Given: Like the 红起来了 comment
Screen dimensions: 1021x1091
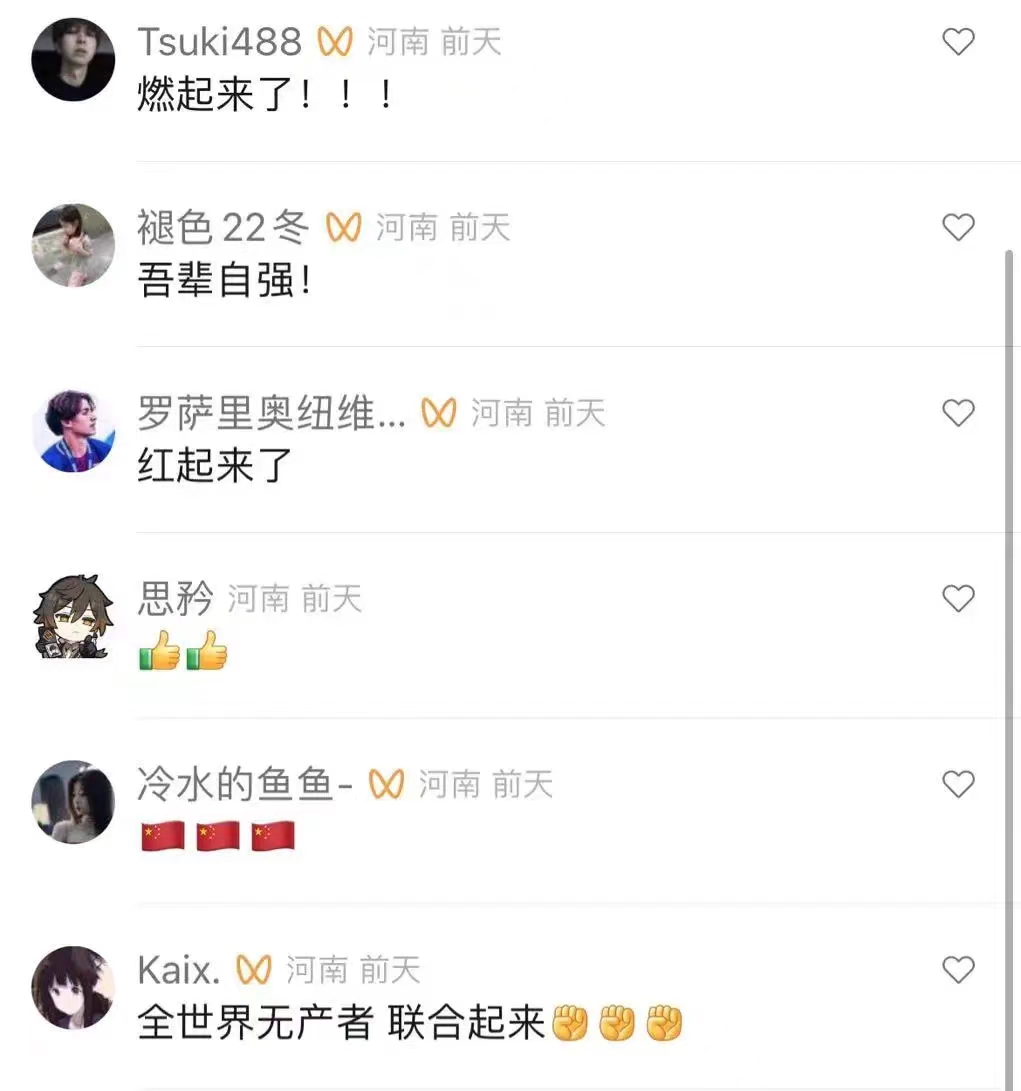Looking at the screenshot, I should 958,413.
